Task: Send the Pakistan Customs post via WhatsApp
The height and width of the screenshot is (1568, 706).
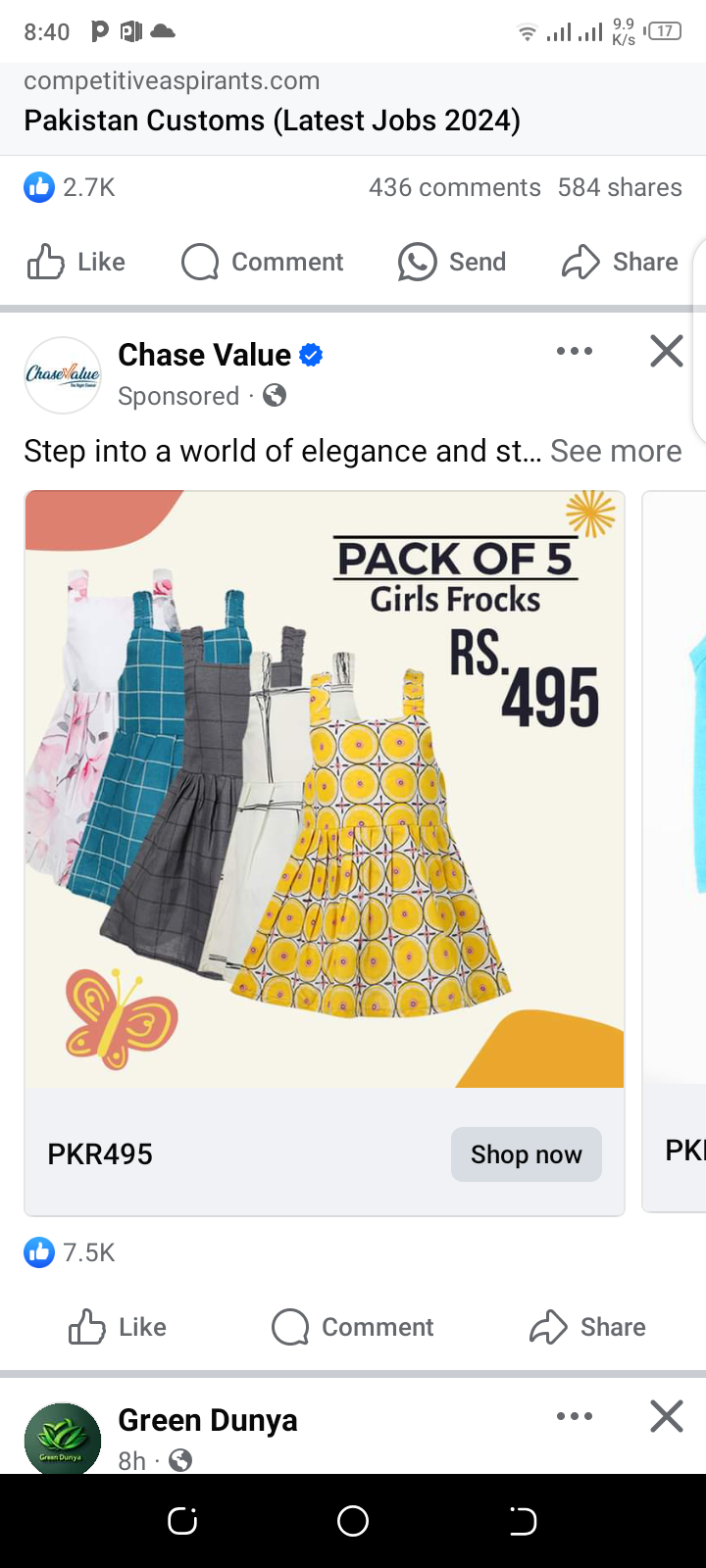Action: pos(452,262)
